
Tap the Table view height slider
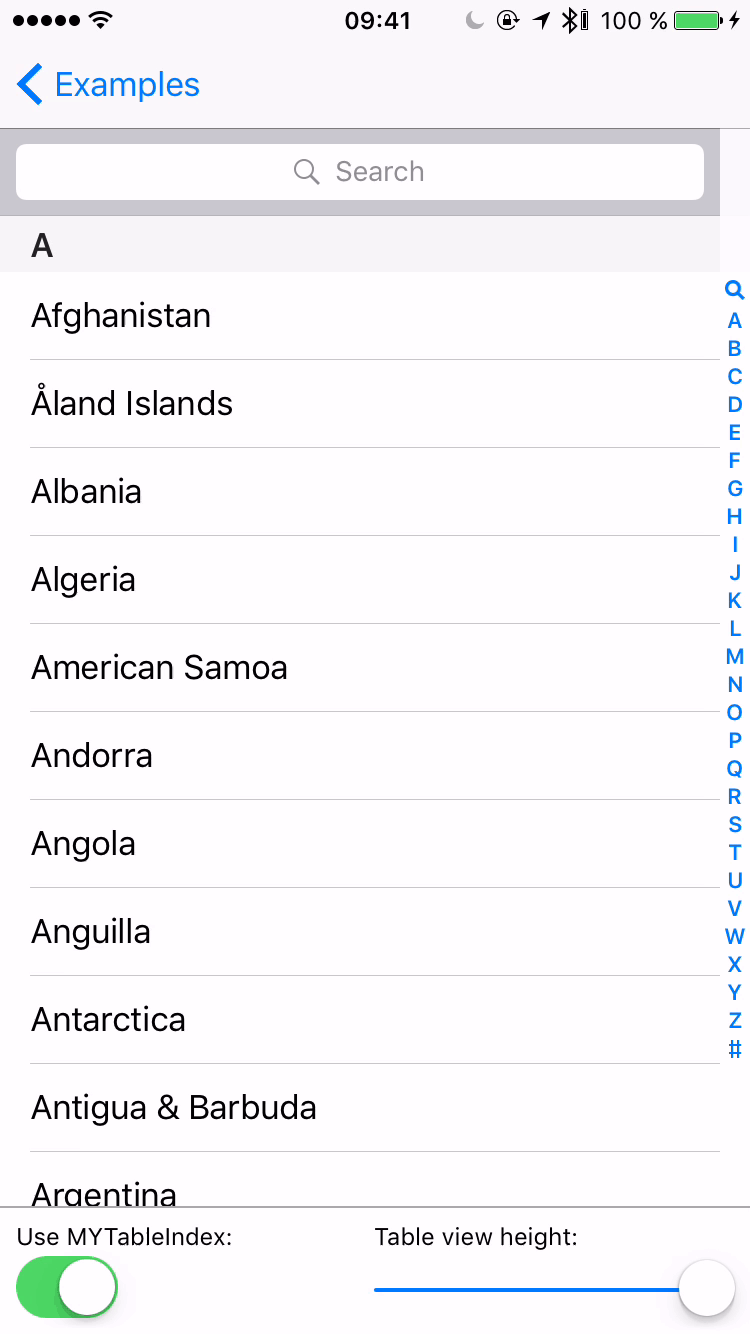point(554,1289)
